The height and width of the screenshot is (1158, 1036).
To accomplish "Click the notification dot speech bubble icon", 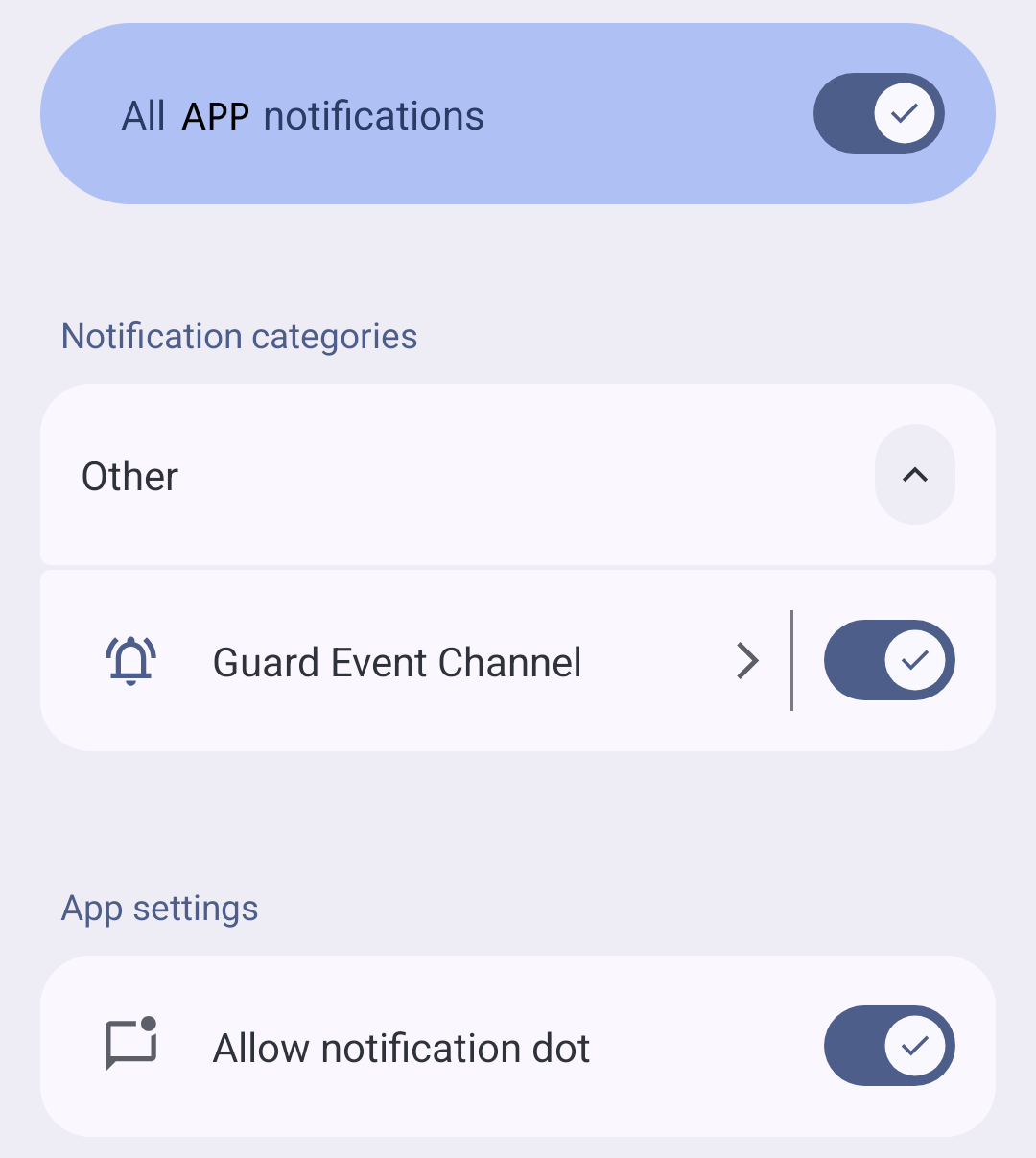I will point(132,1046).
